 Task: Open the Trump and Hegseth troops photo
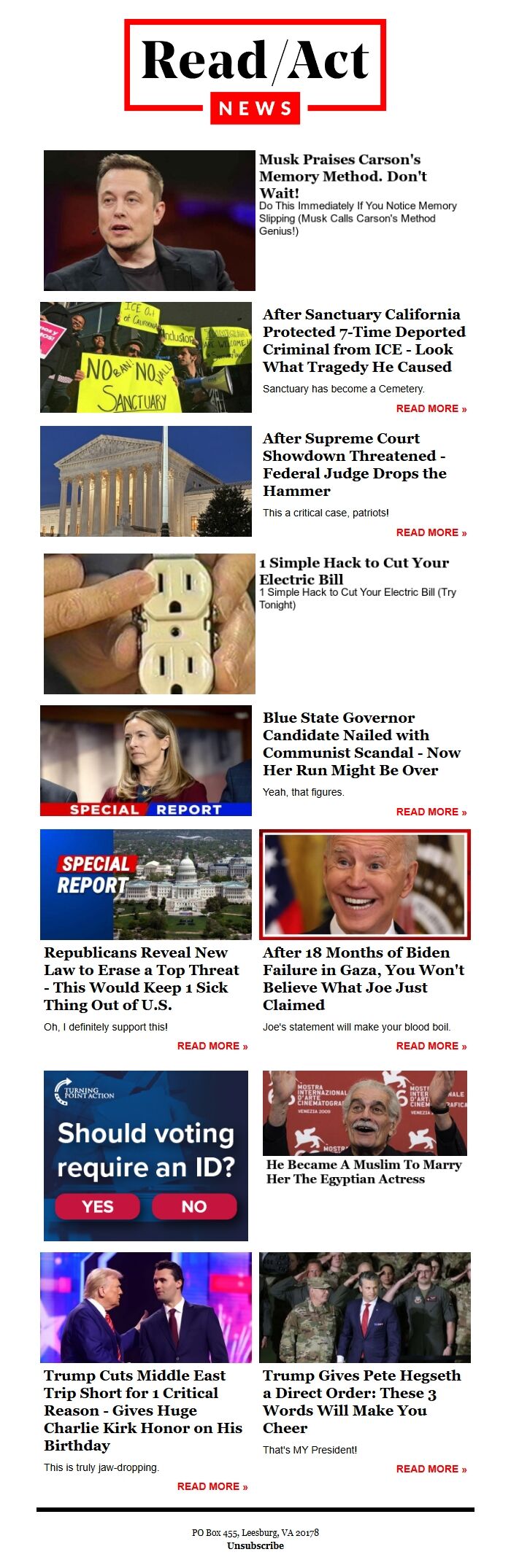click(x=364, y=1308)
